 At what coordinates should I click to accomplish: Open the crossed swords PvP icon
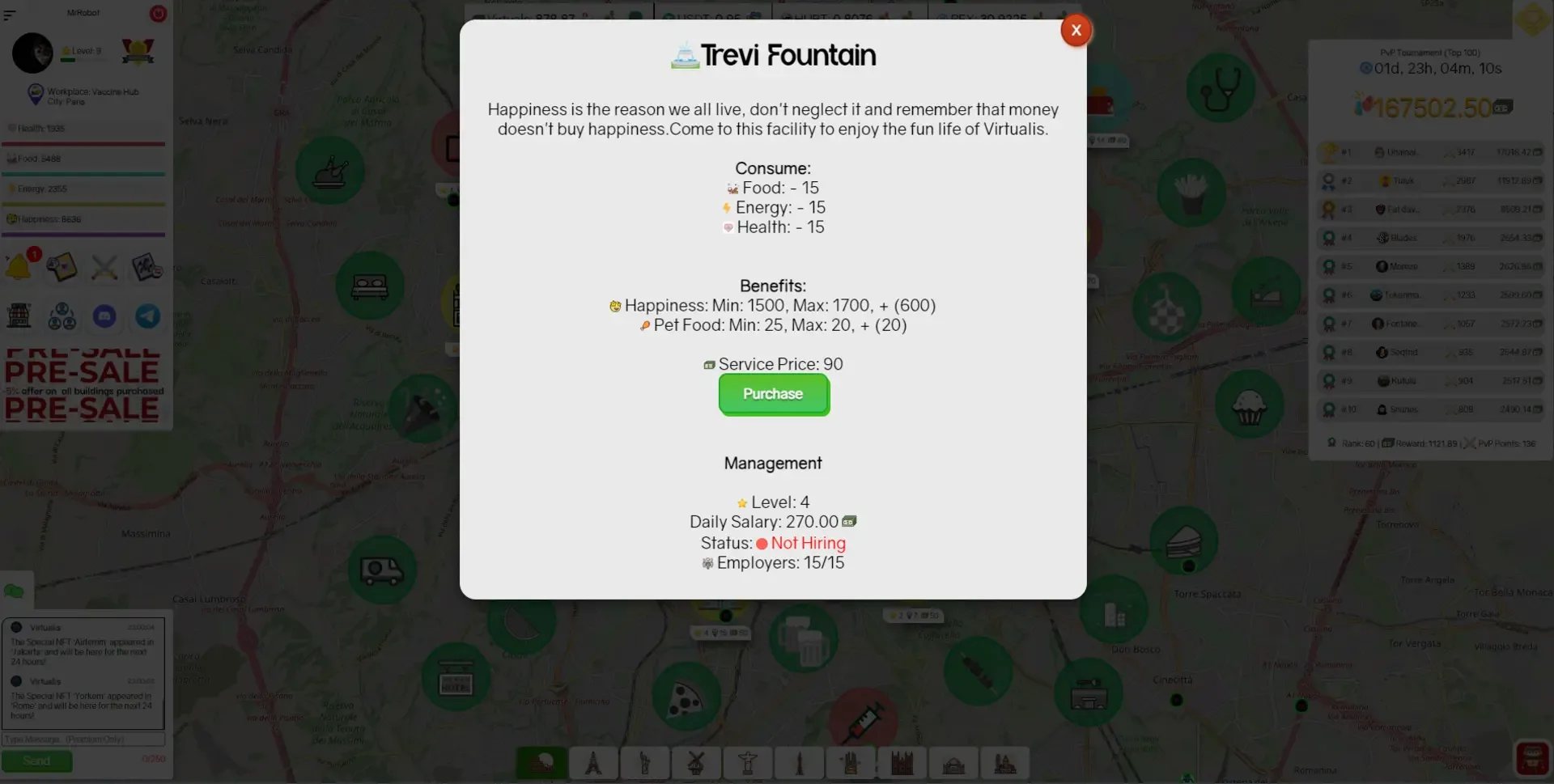[104, 267]
